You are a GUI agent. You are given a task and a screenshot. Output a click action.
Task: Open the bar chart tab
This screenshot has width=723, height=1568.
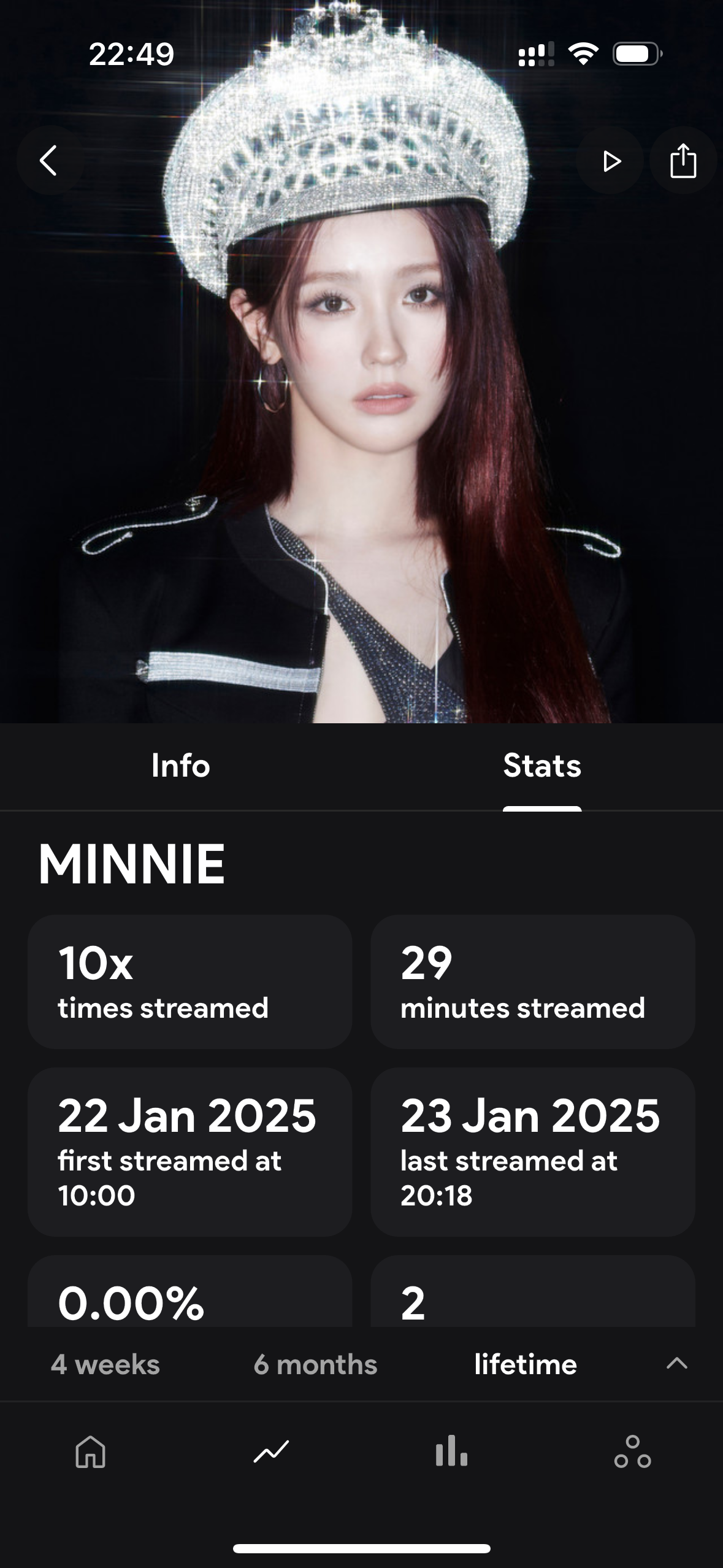pyautogui.click(x=452, y=1451)
